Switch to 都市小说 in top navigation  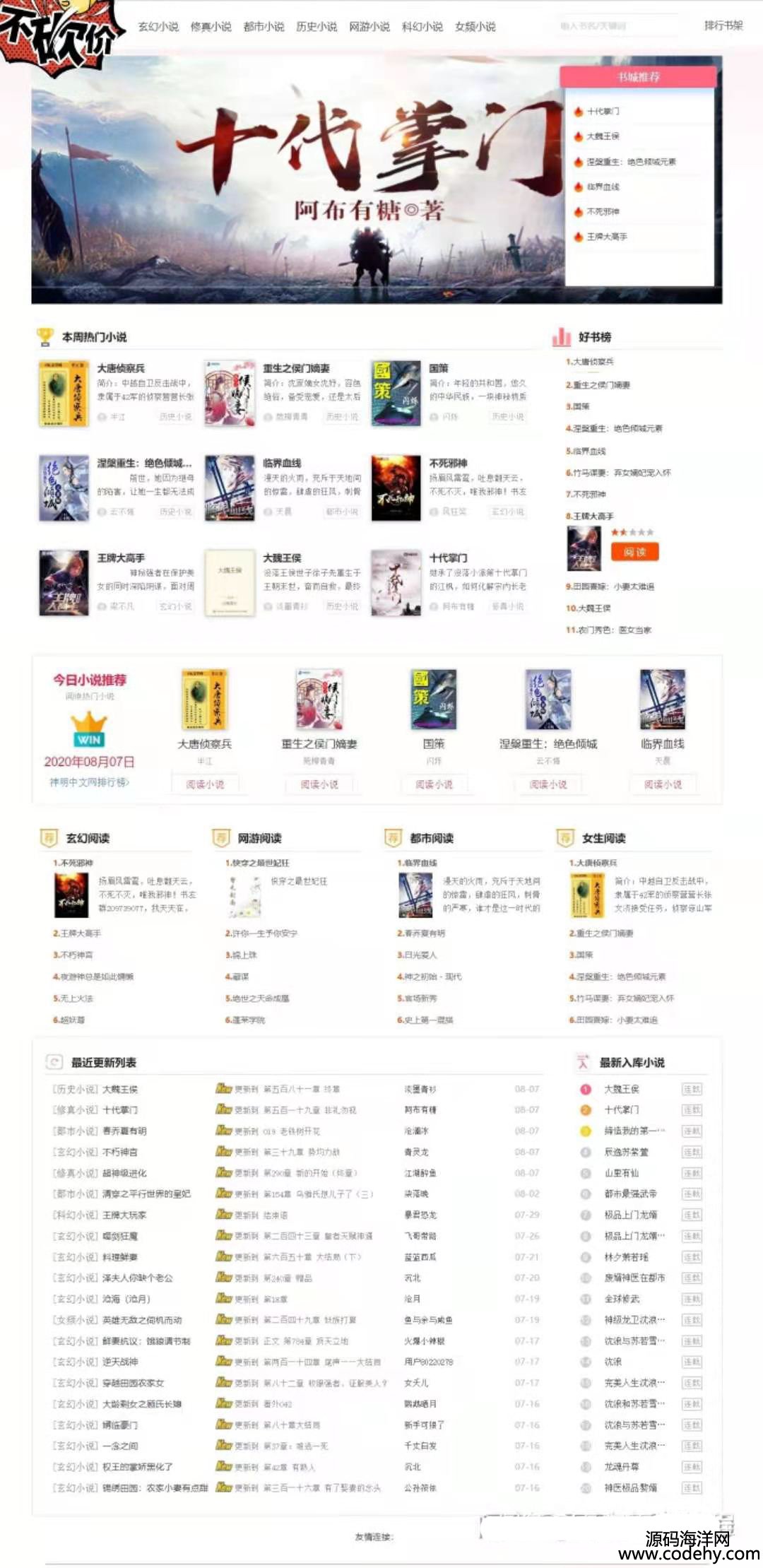264,27
